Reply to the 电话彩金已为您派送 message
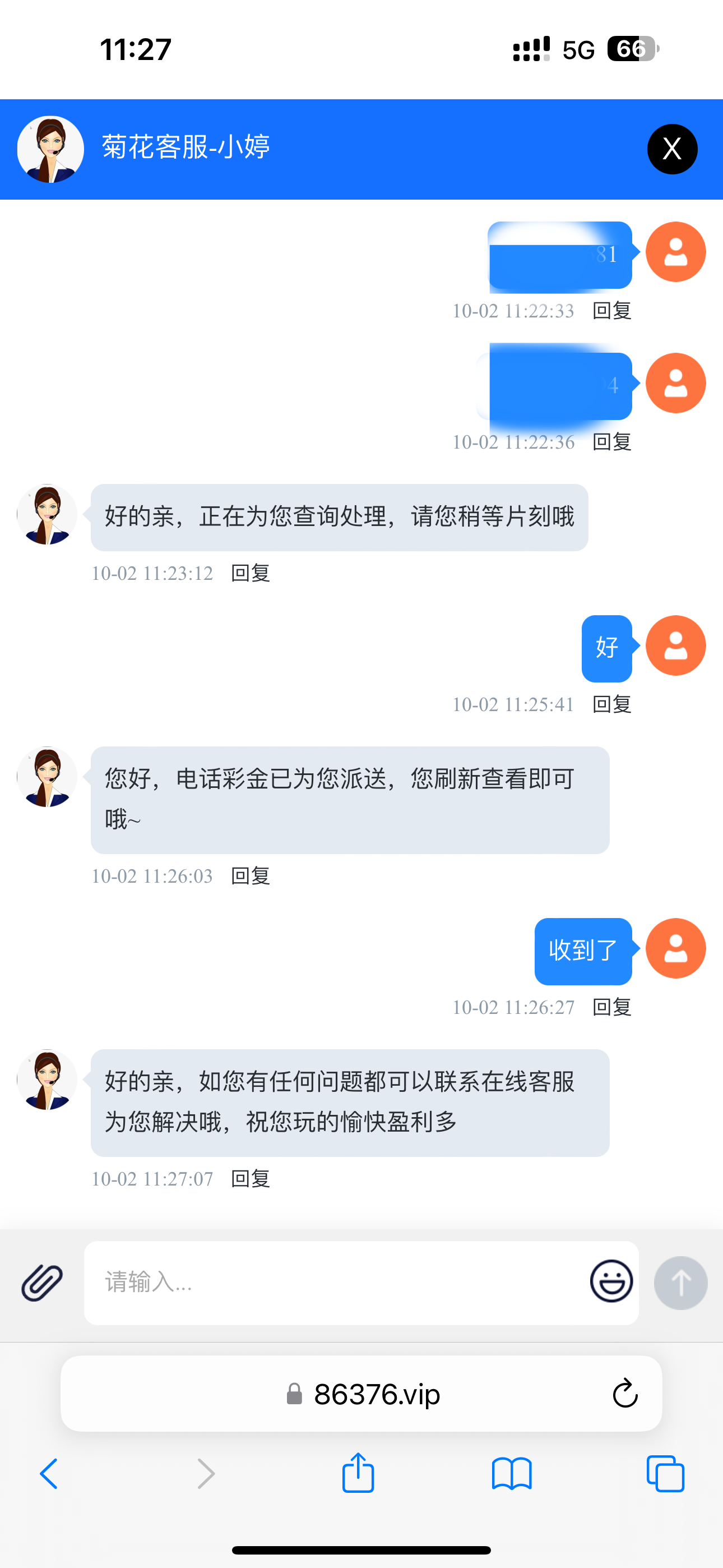This screenshot has width=723, height=1568. point(250,876)
